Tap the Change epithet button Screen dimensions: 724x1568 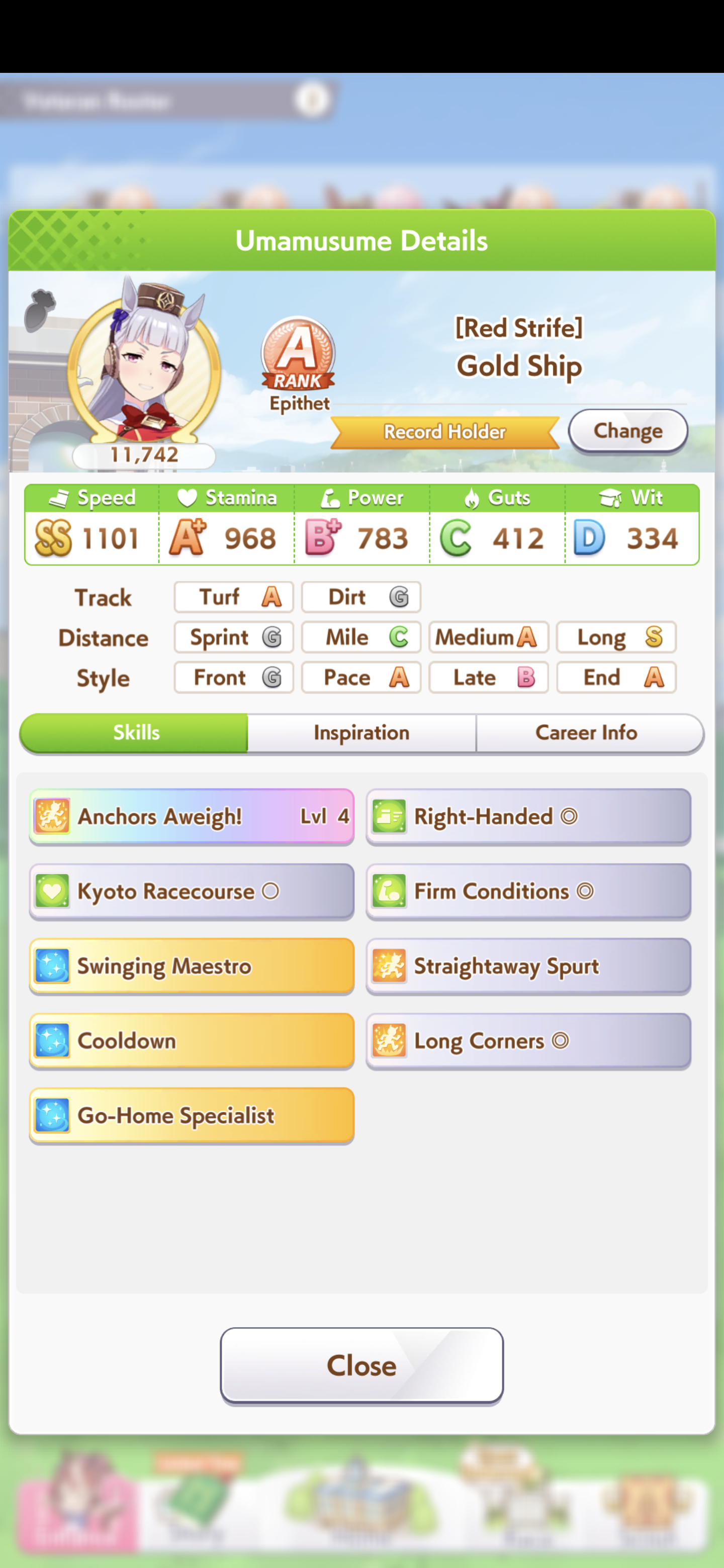[628, 431]
